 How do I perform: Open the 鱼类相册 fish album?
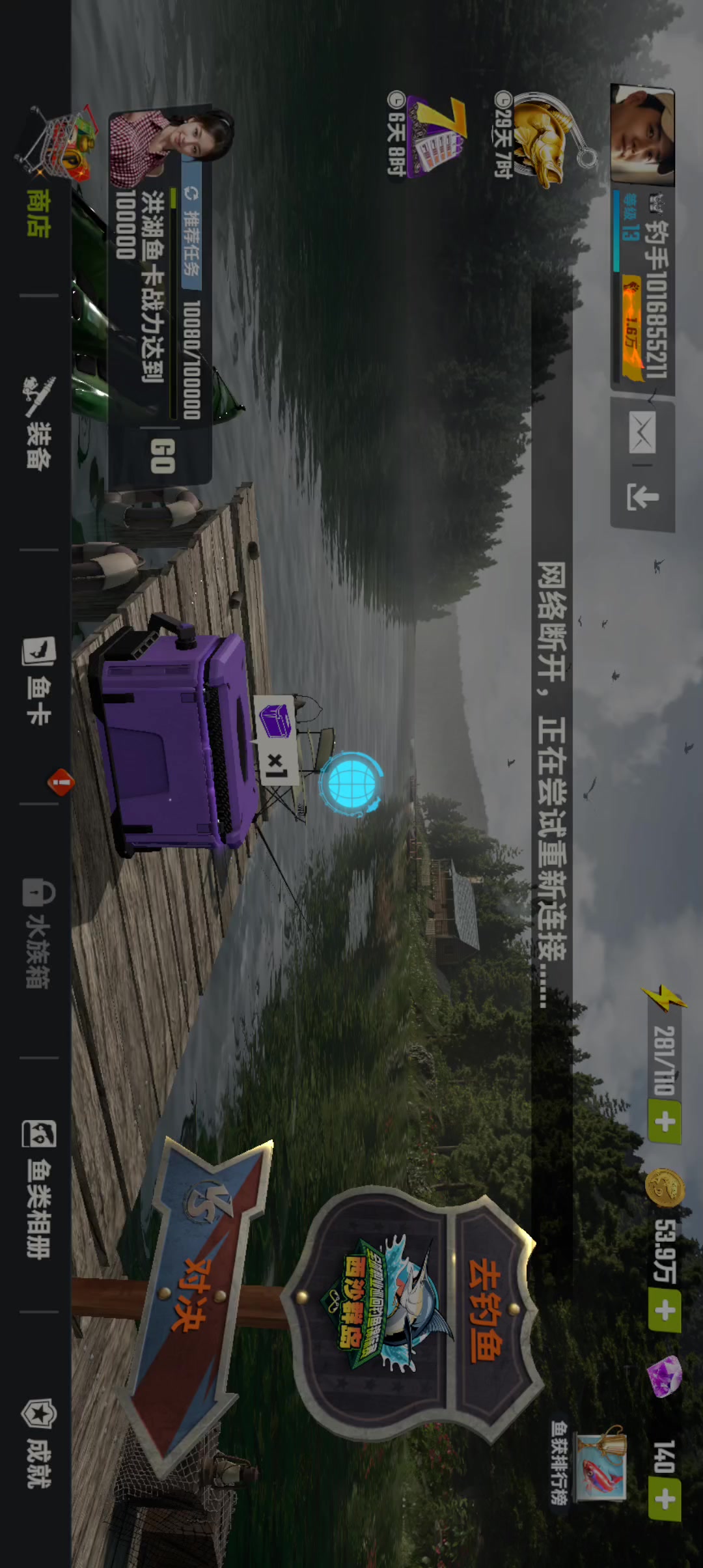click(39, 1188)
